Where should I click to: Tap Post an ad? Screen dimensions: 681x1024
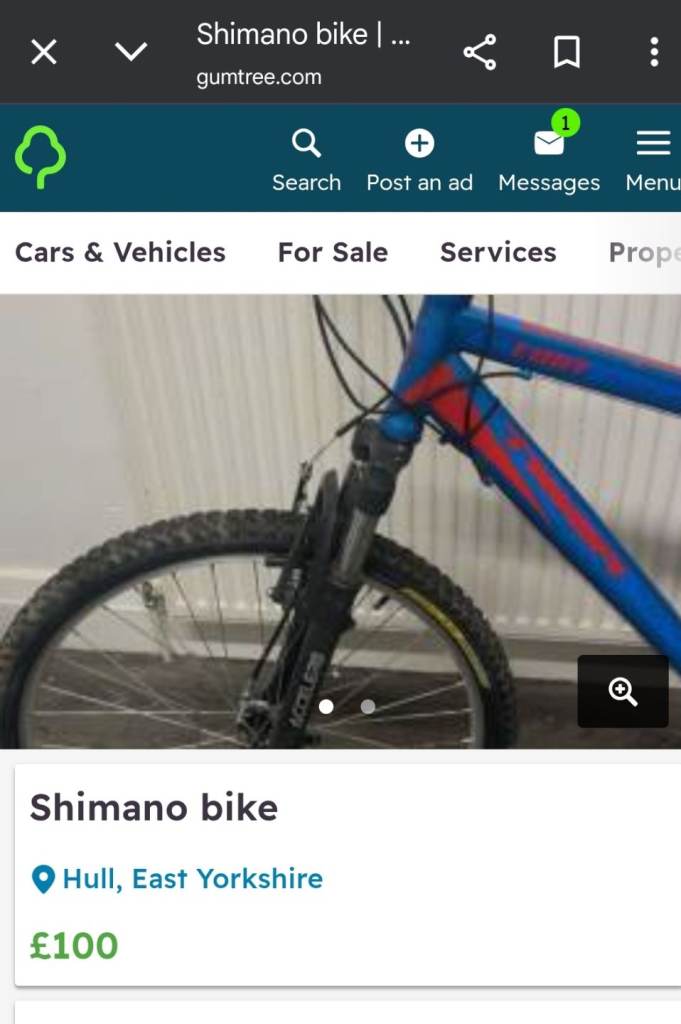pos(419,159)
